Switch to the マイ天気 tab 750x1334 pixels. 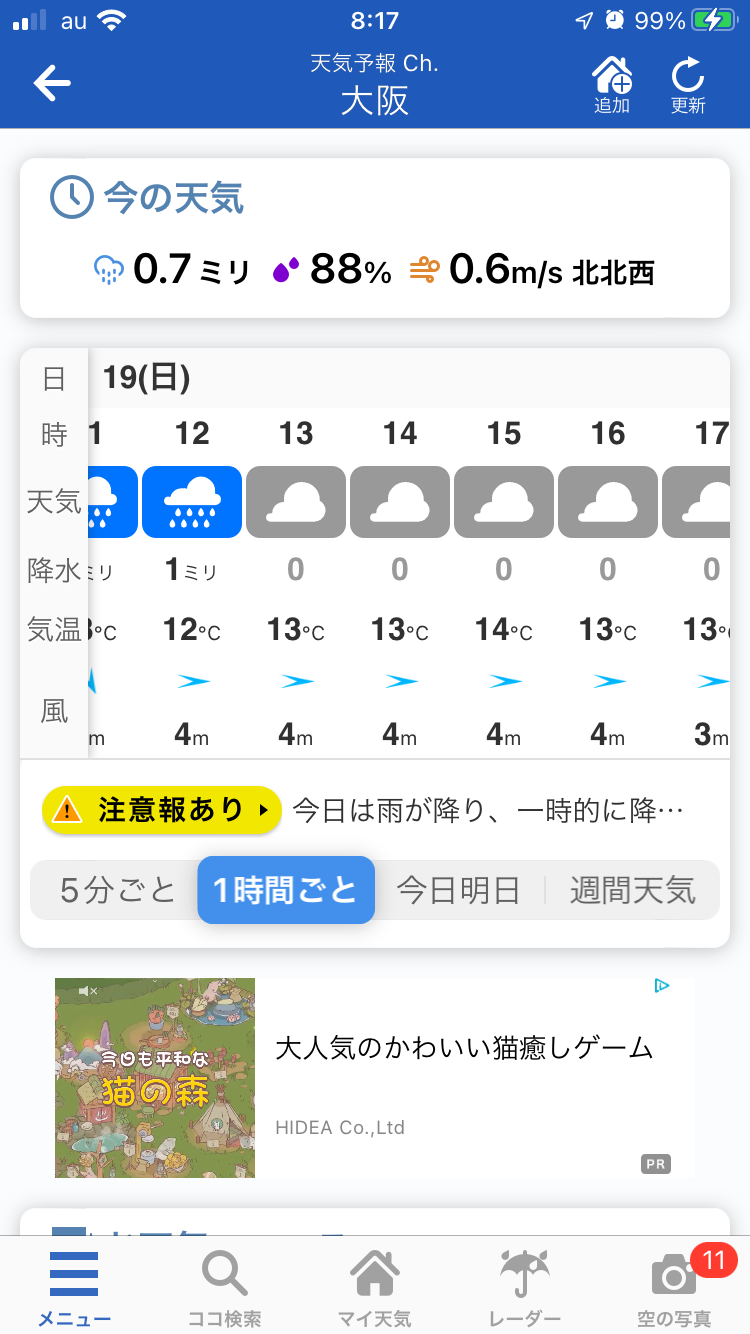[x=374, y=1286]
